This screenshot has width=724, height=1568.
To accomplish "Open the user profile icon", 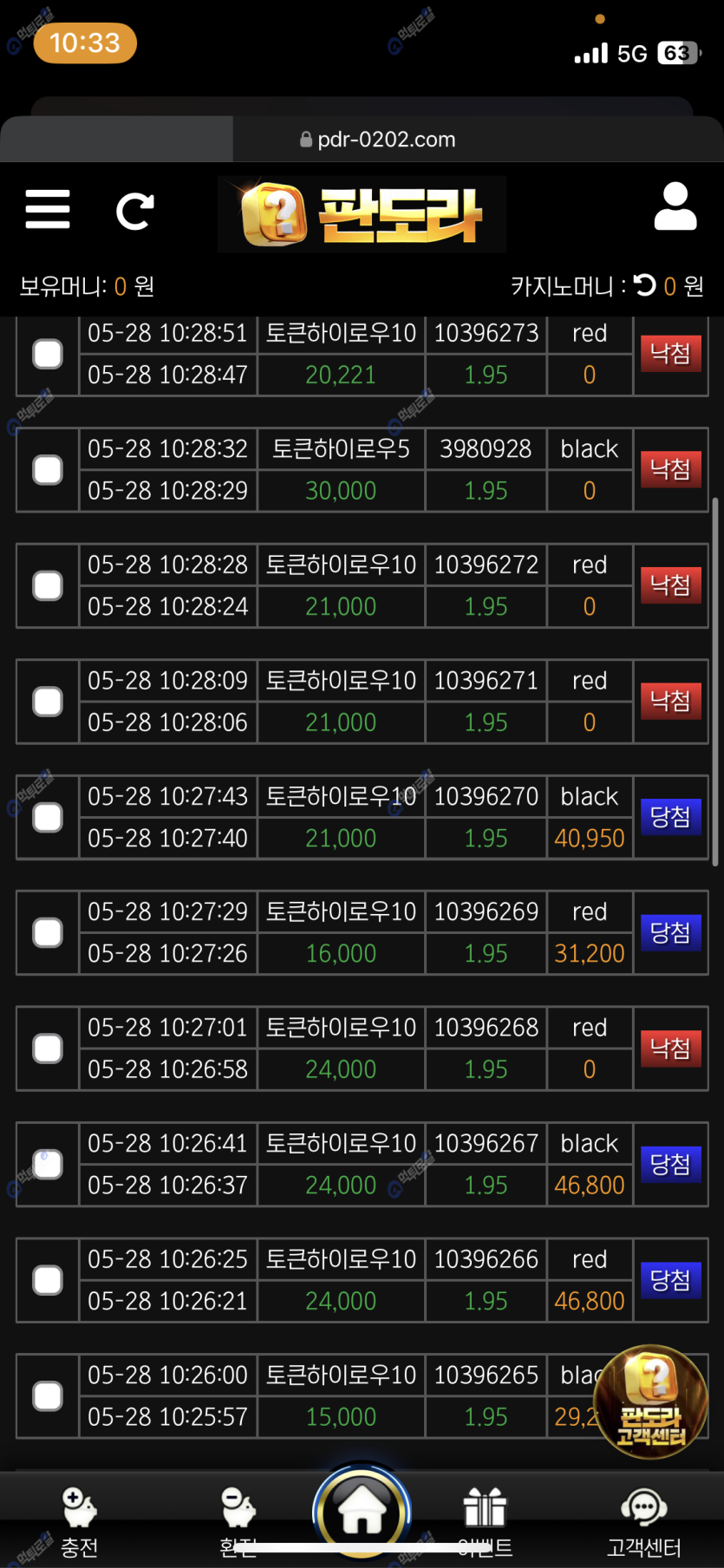I will coord(675,206).
